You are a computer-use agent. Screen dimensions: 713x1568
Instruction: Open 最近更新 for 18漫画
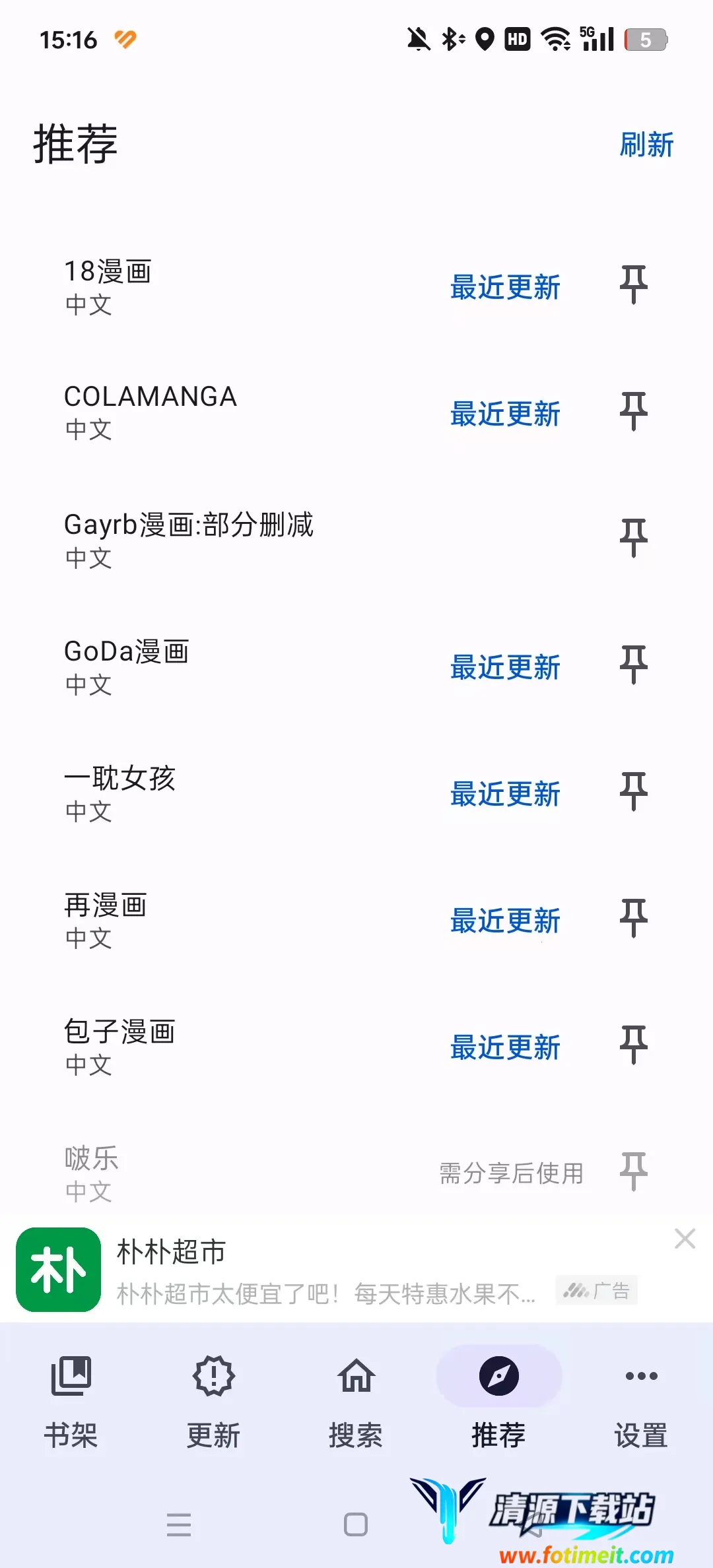click(x=505, y=288)
